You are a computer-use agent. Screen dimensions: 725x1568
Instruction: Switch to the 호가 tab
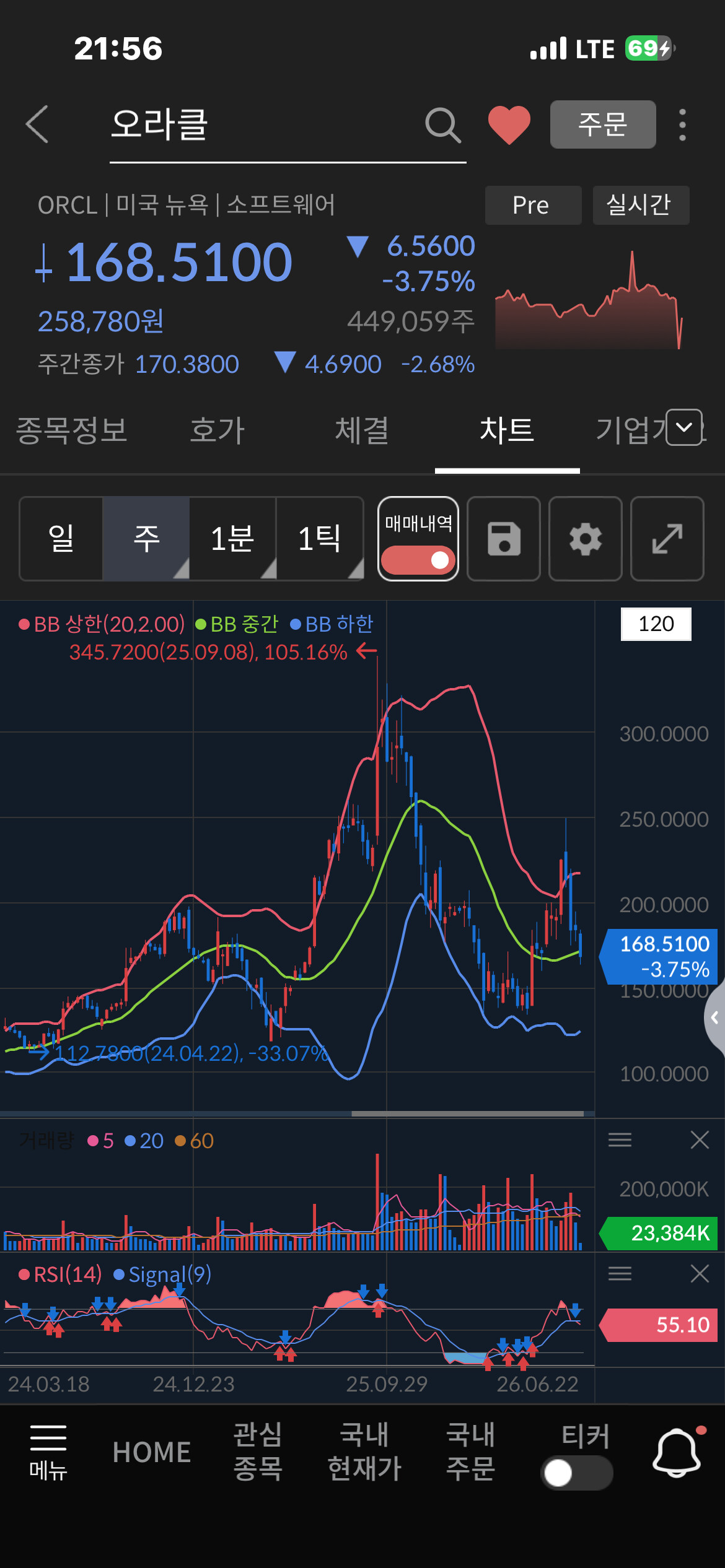tap(217, 430)
